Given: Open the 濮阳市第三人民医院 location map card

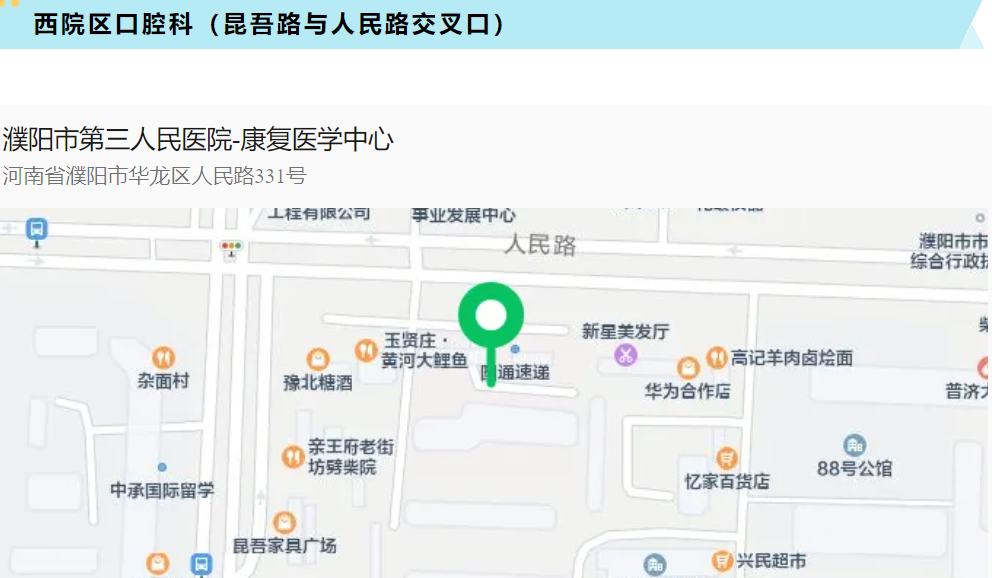Looking at the screenshot, I should pyautogui.click(x=198, y=140).
